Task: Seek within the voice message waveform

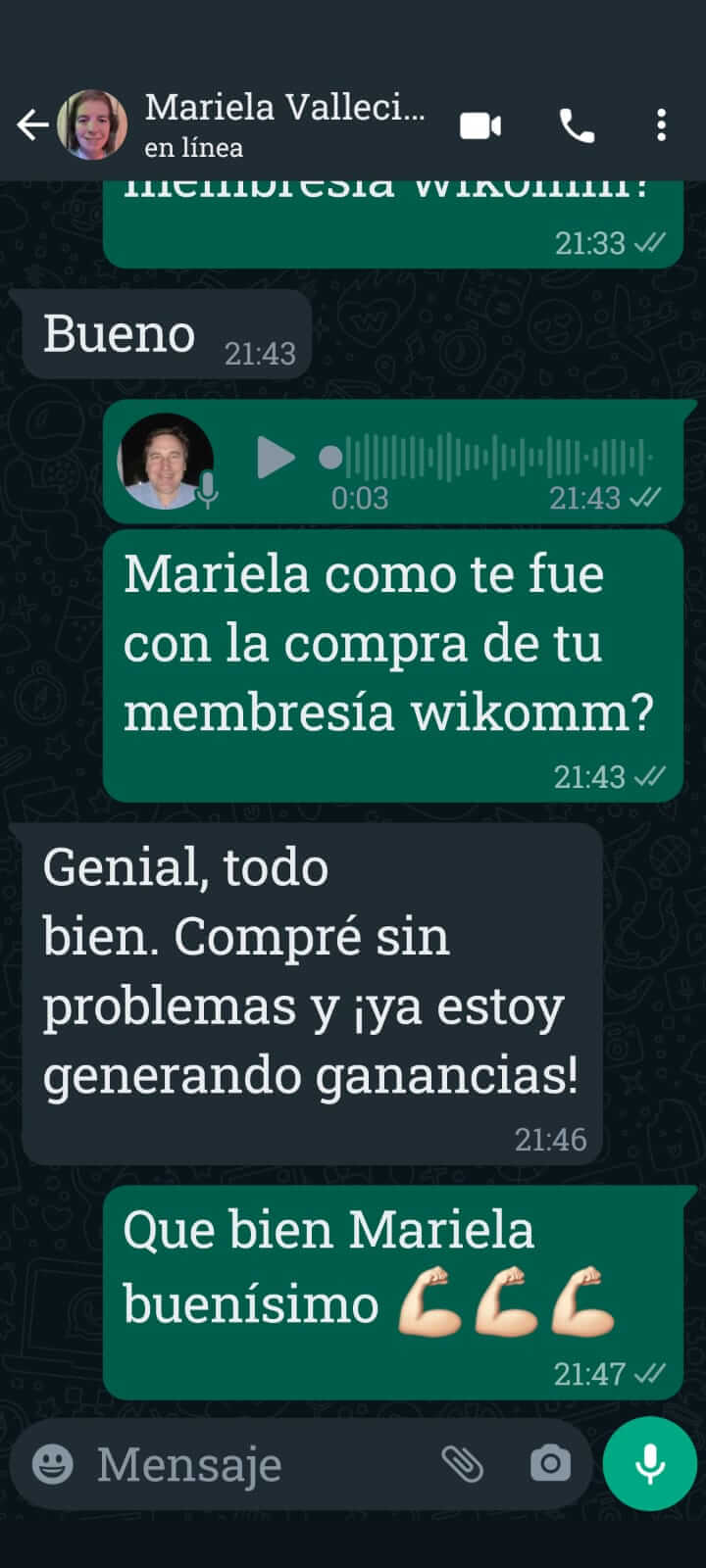Action: tap(487, 458)
